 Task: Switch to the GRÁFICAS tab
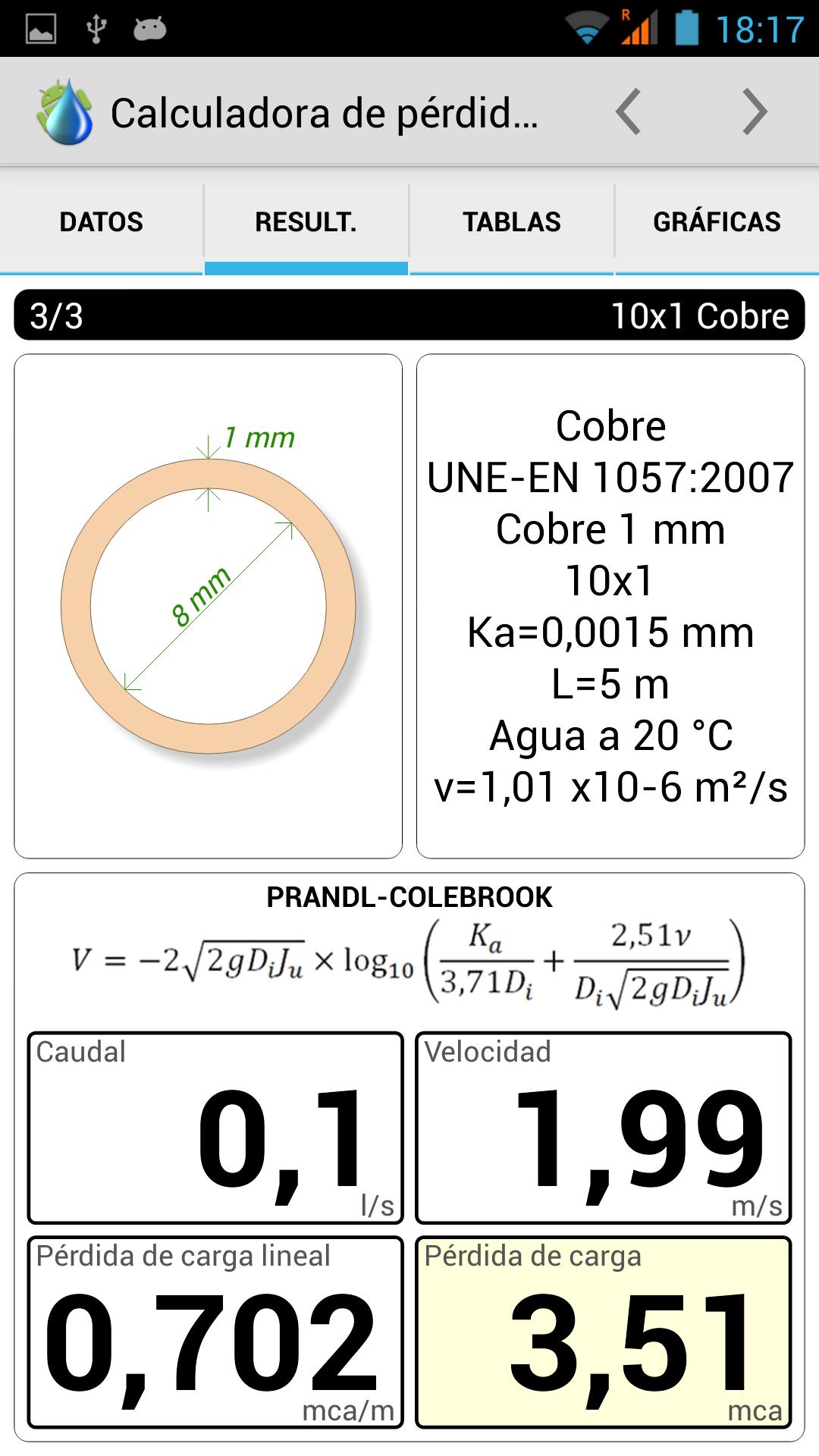click(x=717, y=222)
